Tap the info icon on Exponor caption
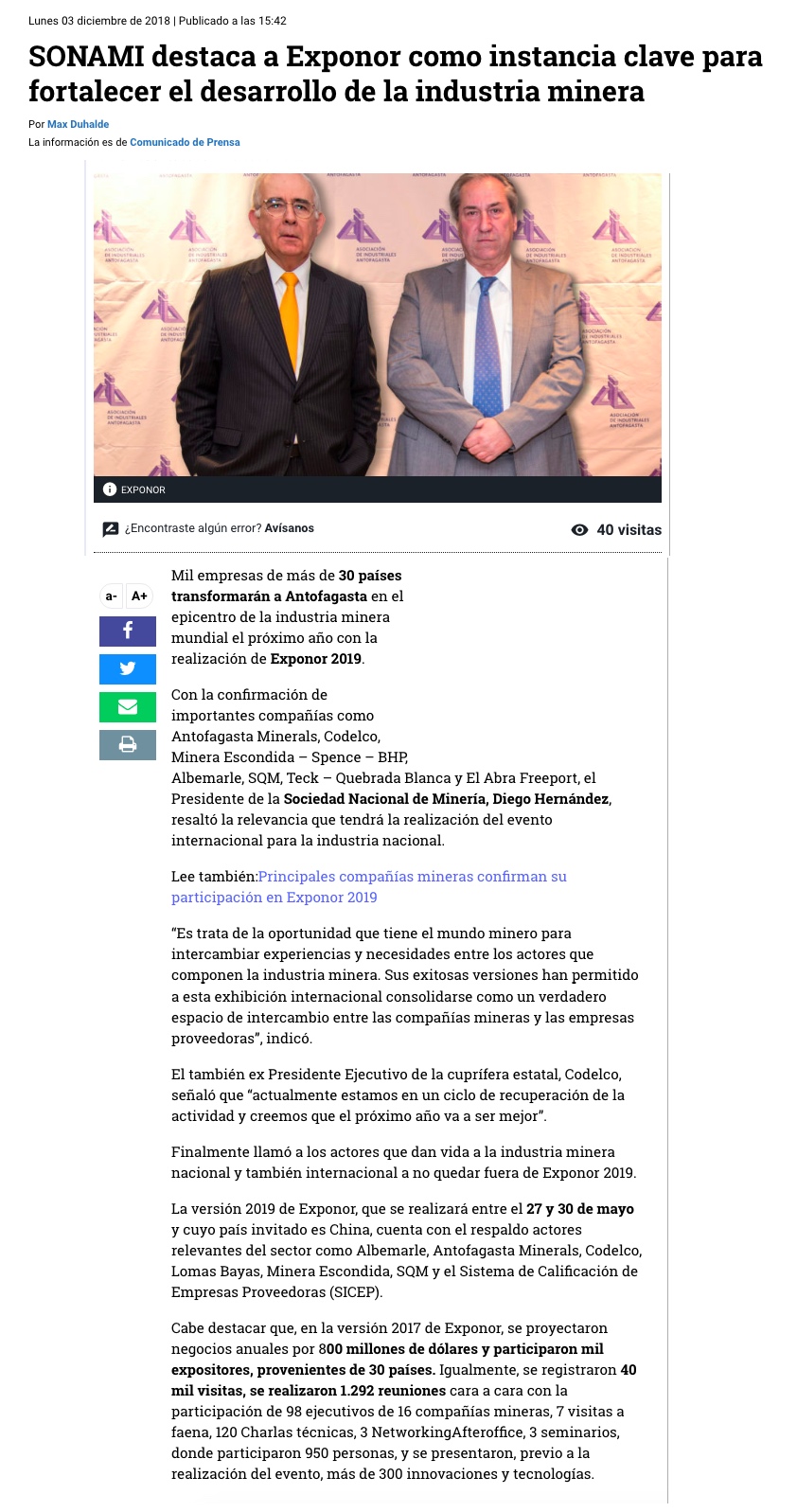This screenshot has height=1512, width=797. [x=110, y=489]
